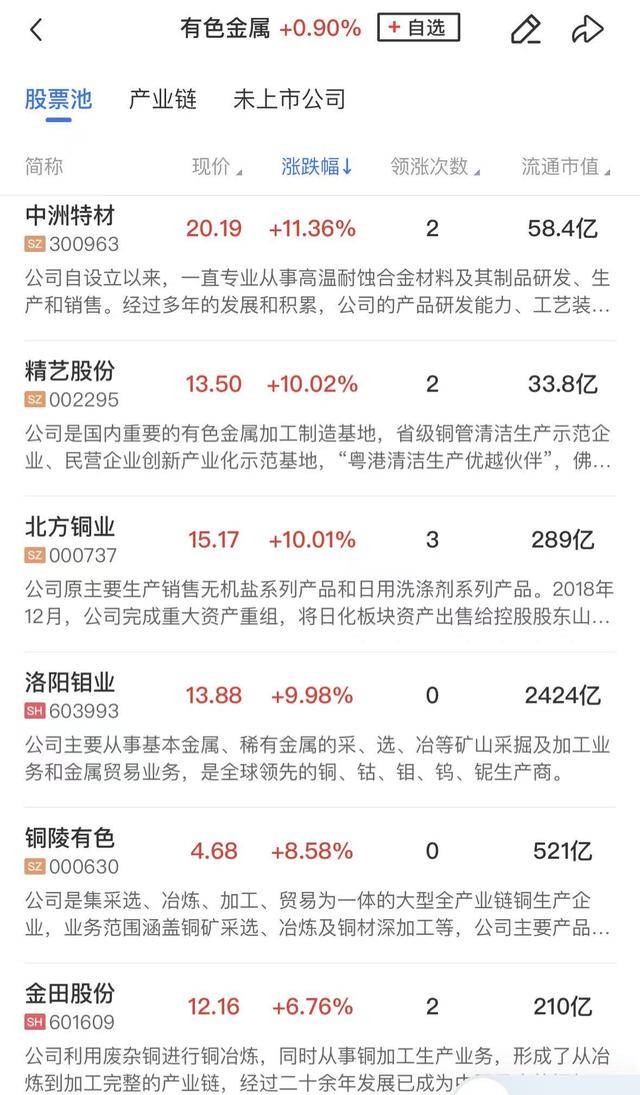Viewport: 640px width, 1095px height.
Task: View the 北方铜业 stock row
Action: pos(70,527)
